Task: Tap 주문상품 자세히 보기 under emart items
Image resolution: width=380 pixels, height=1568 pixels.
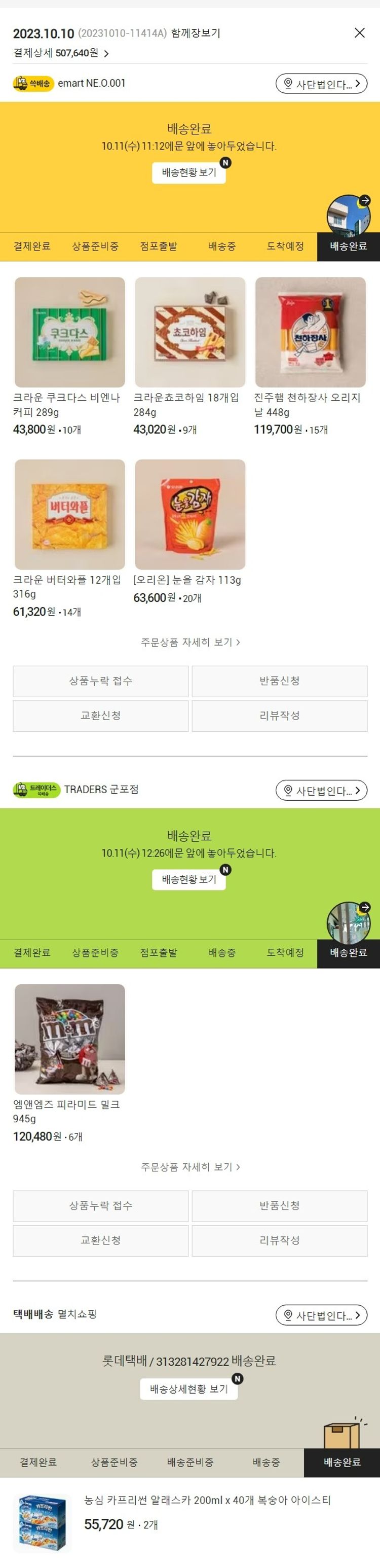Action: tap(189, 642)
